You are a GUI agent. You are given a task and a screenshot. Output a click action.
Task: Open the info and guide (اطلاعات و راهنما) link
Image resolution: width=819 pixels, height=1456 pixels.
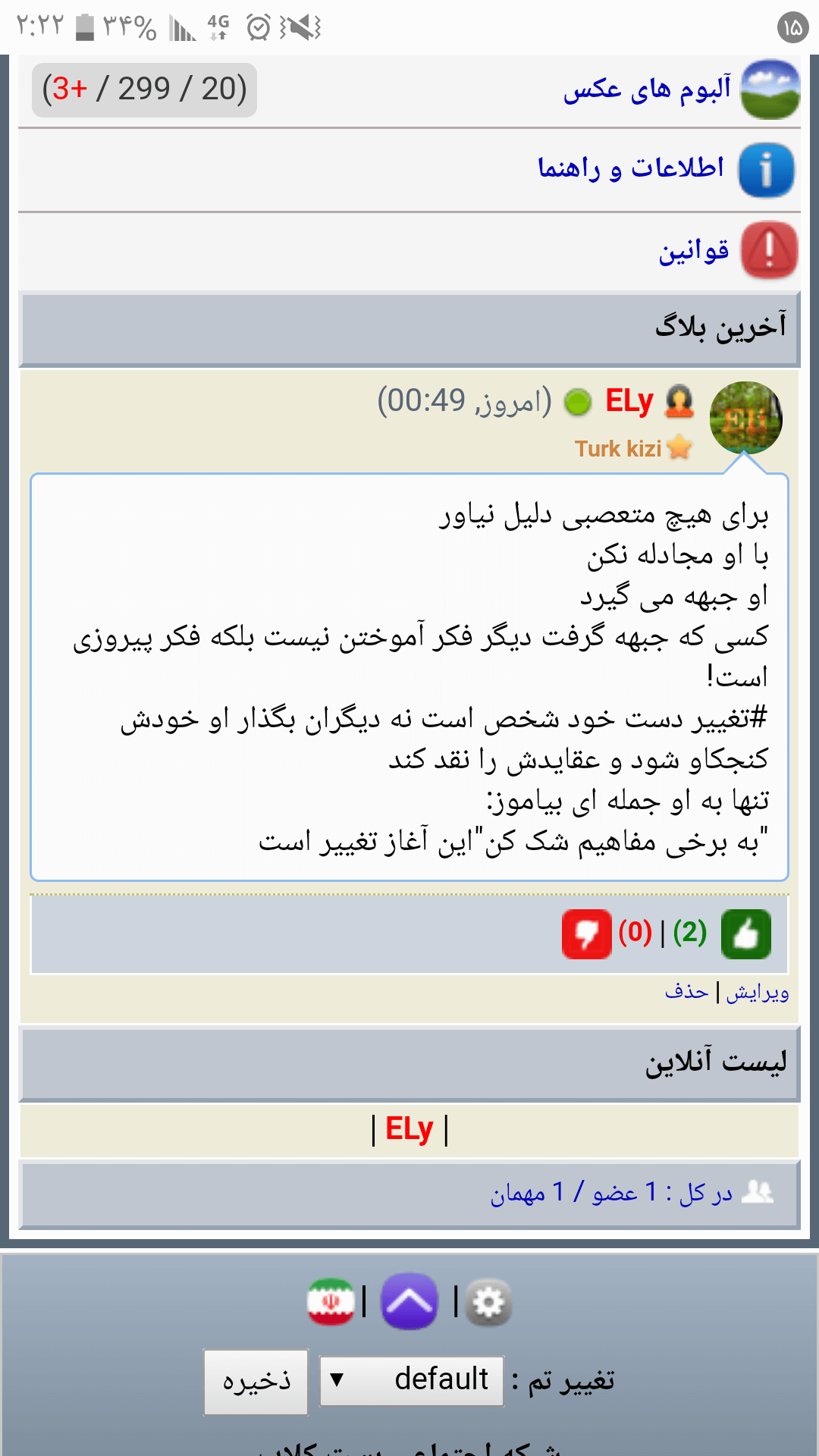pyautogui.click(x=631, y=168)
